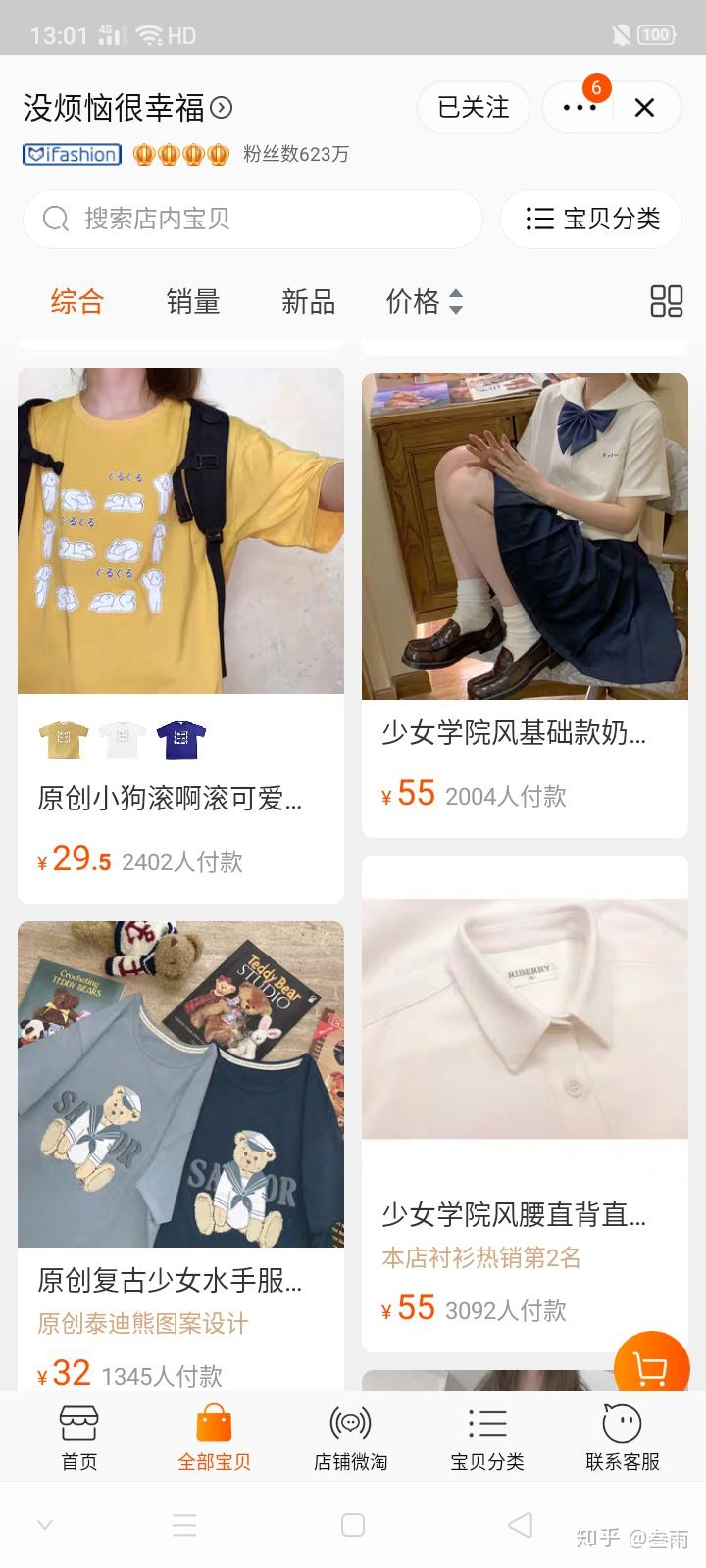The image size is (706, 1568).
Task: Sort items by 价格
Action: (x=424, y=301)
